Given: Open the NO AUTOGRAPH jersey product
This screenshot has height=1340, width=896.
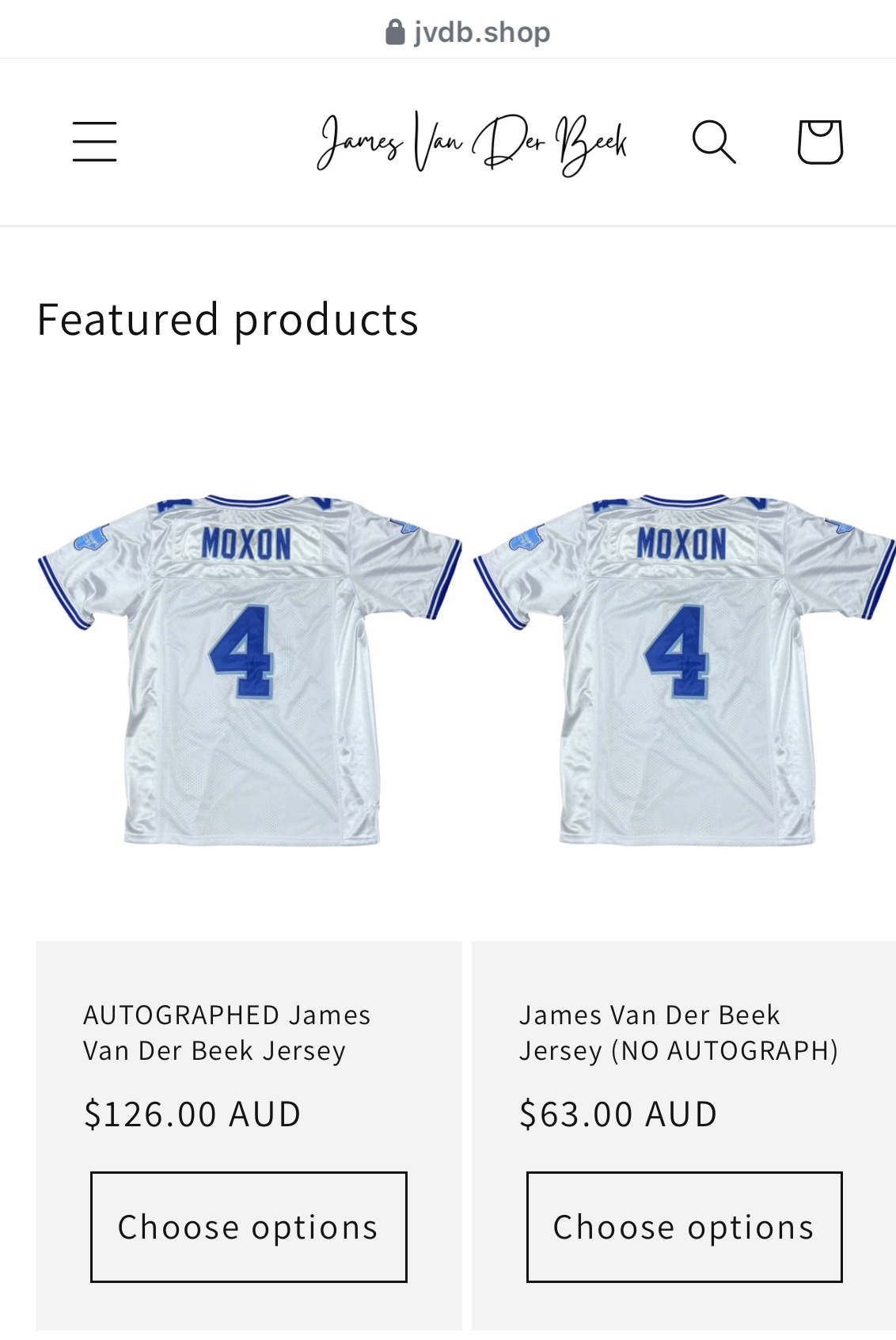Looking at the screenshot, I should [678, 1032].
